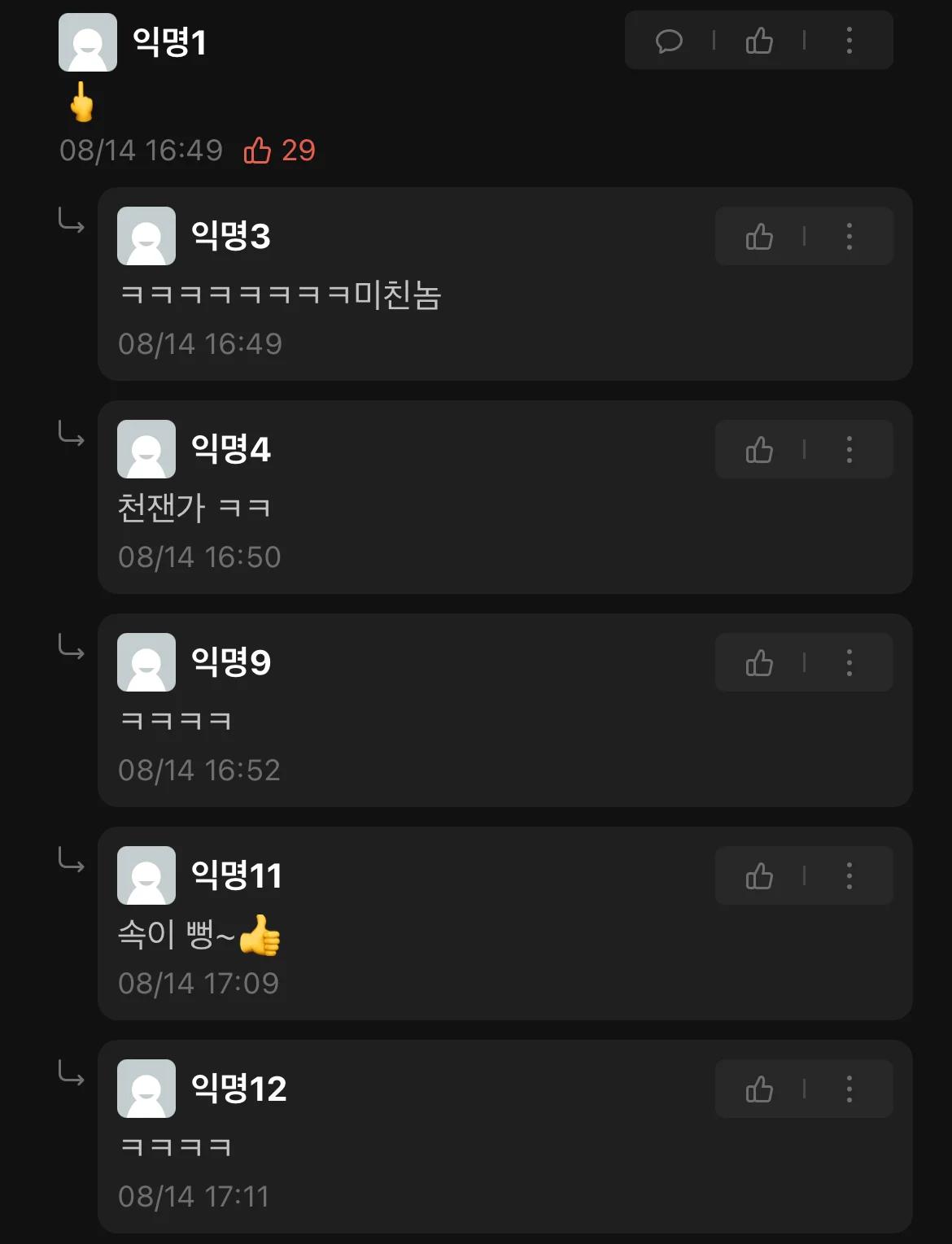Open overflow menu on 익명12's reply
952x1244 pixels.
(849, 1089)
